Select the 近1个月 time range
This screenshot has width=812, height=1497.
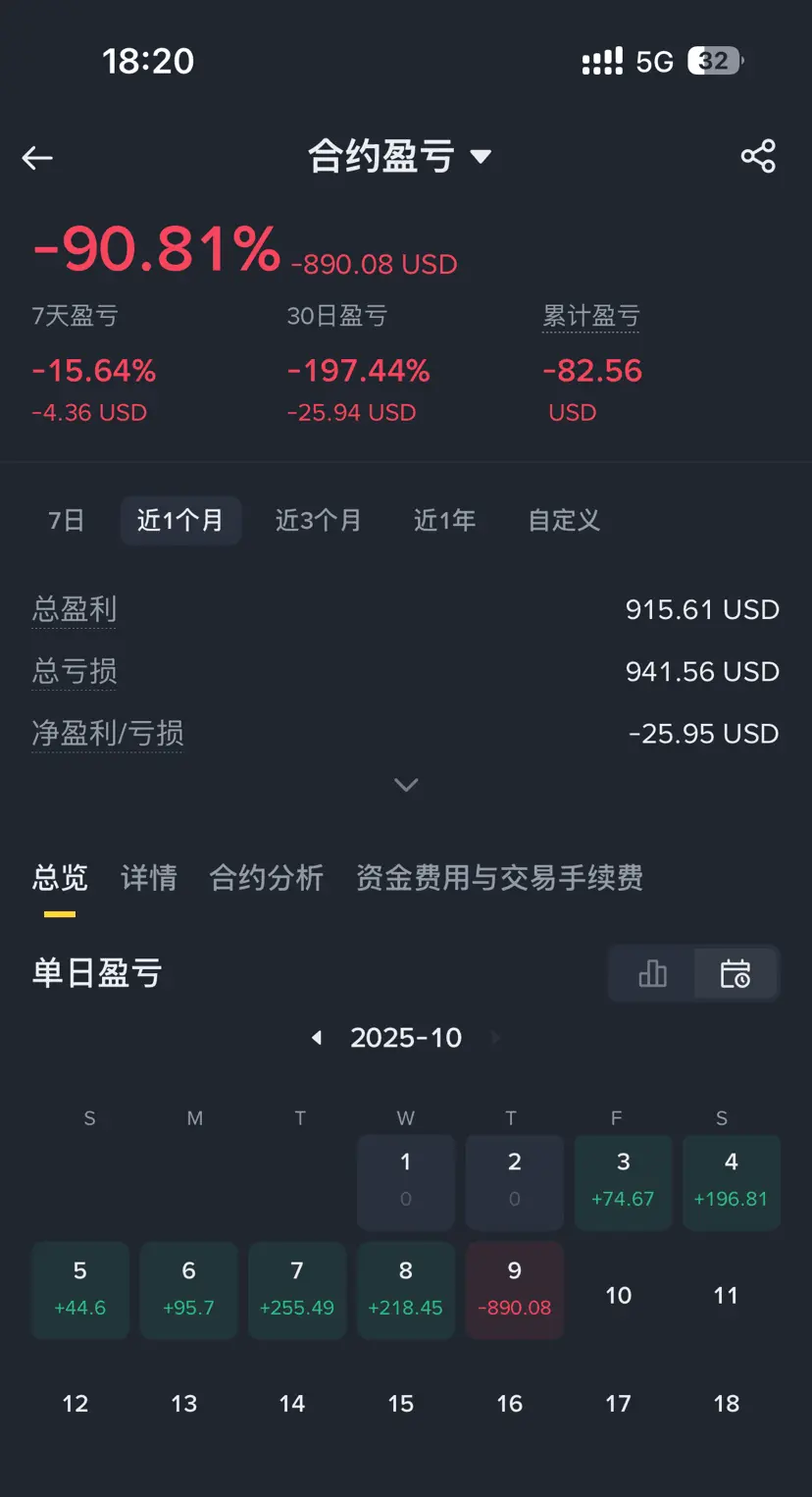[x=180, y=520]
